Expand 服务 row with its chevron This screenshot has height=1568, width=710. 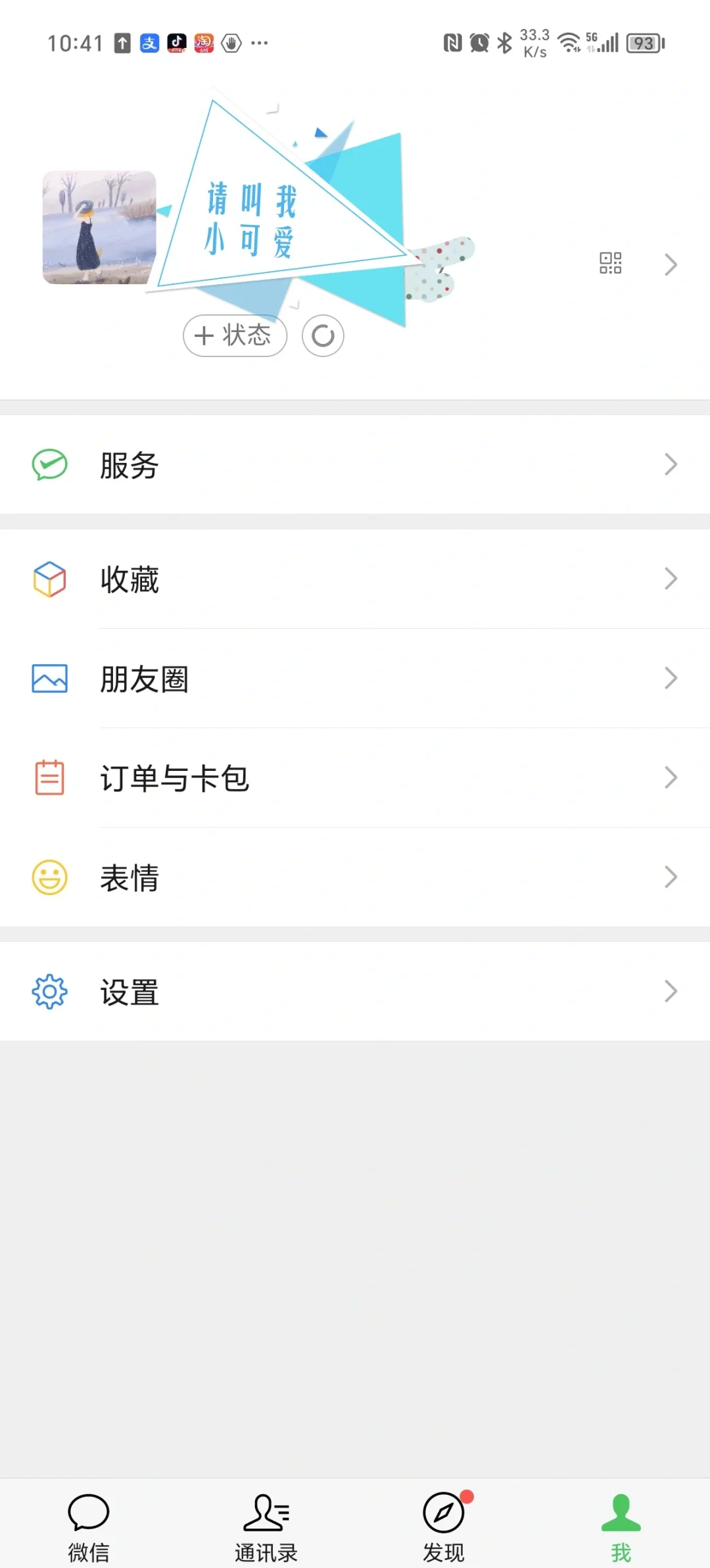point(671,464)
